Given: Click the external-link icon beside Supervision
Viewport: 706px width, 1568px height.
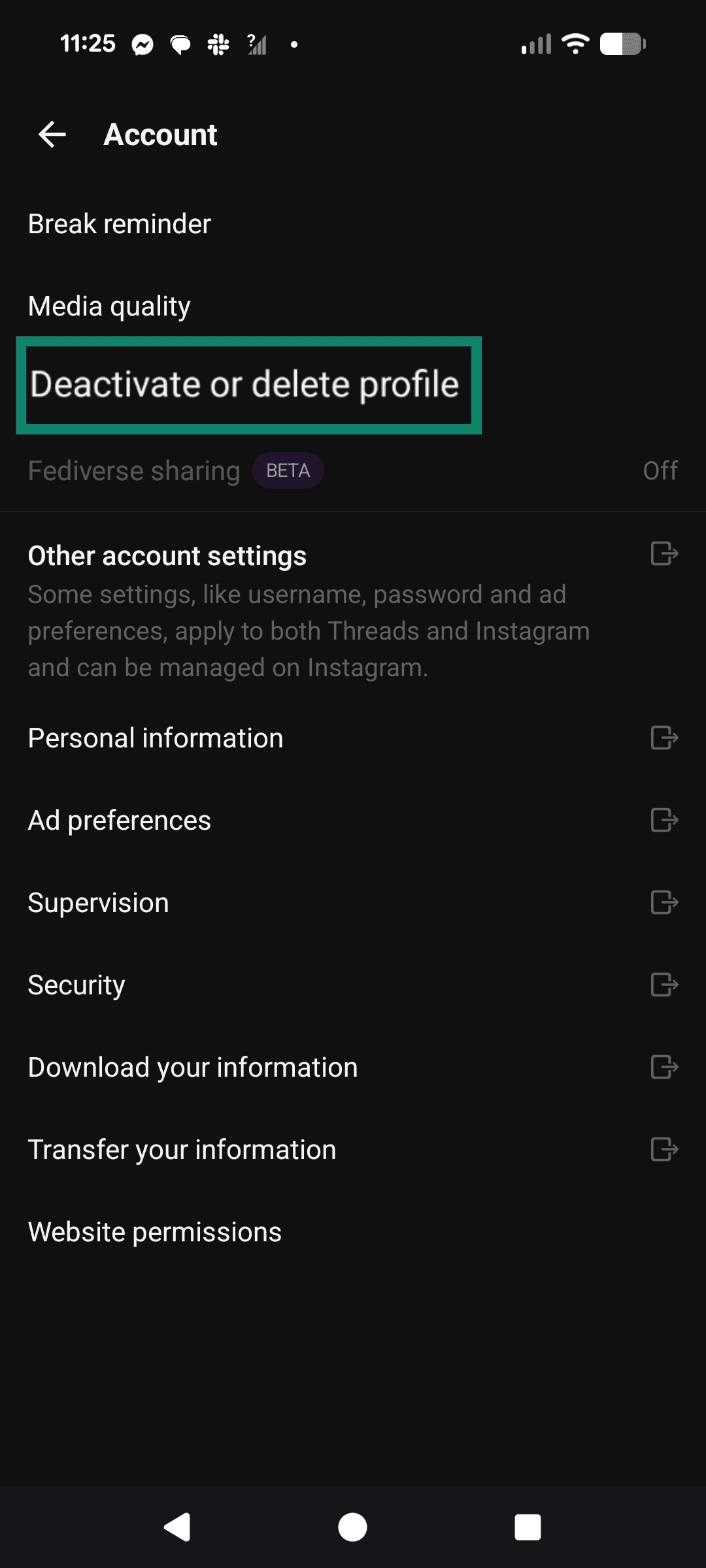Looking at the screenshot, I should pyautogui.click(x=664, y=902).
